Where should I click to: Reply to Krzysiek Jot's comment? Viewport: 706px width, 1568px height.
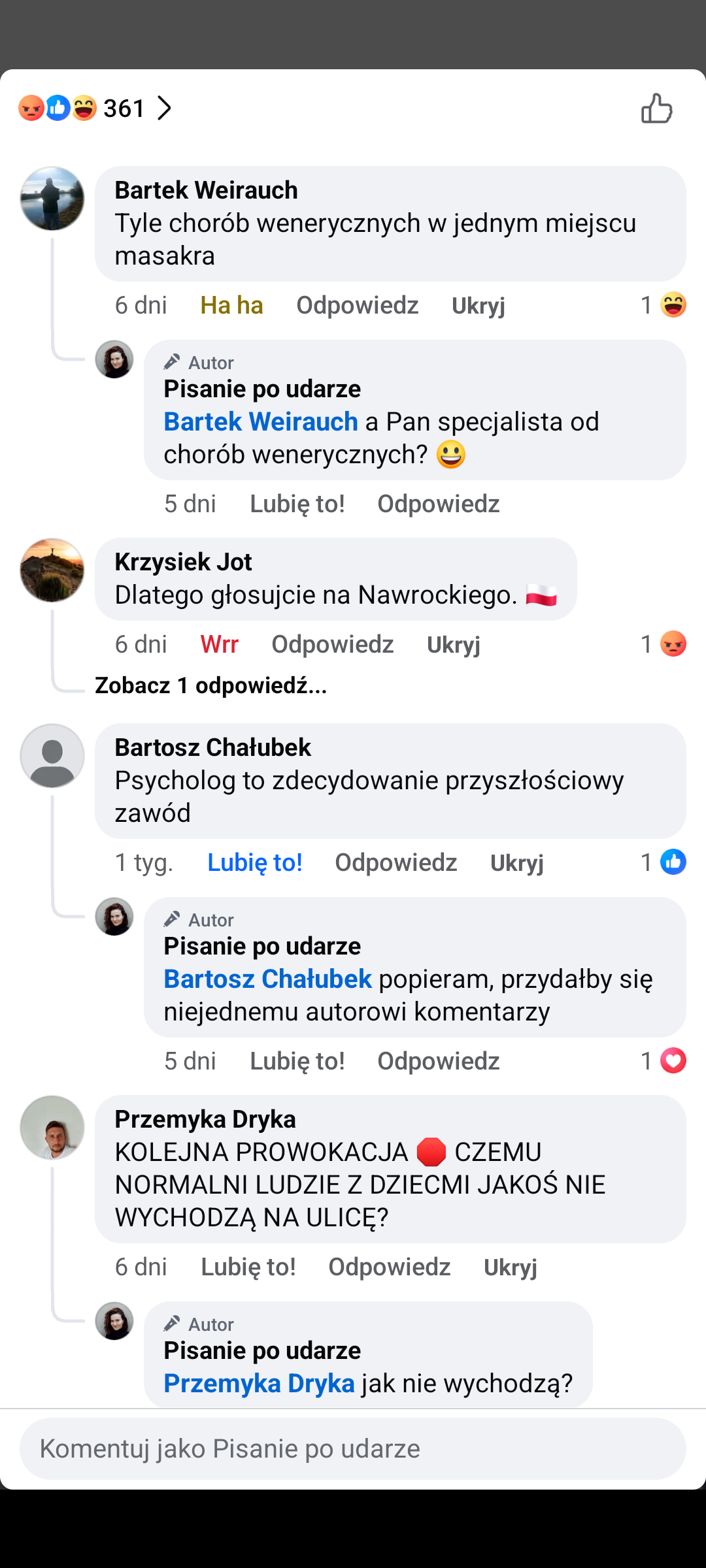point(332,645)
